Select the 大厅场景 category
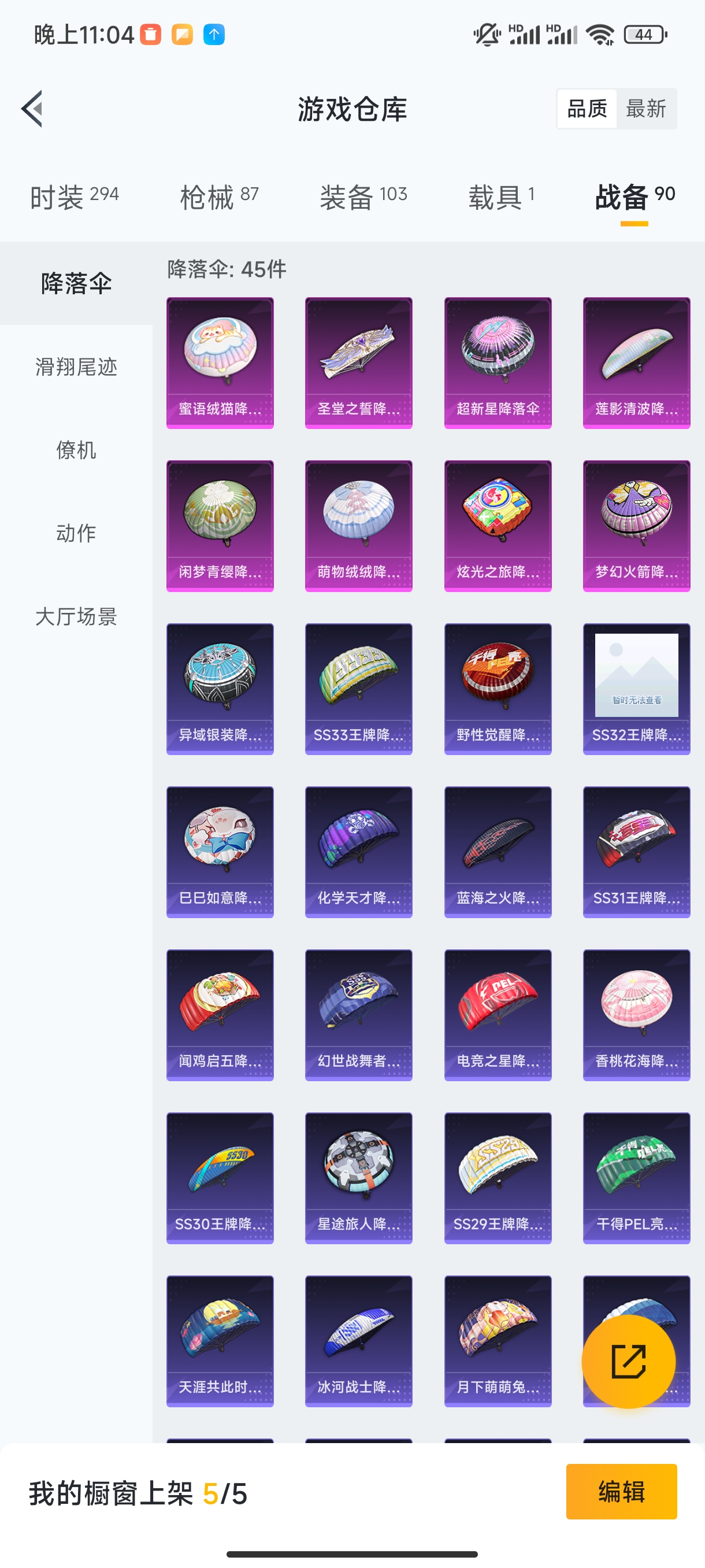 point(76,616)
